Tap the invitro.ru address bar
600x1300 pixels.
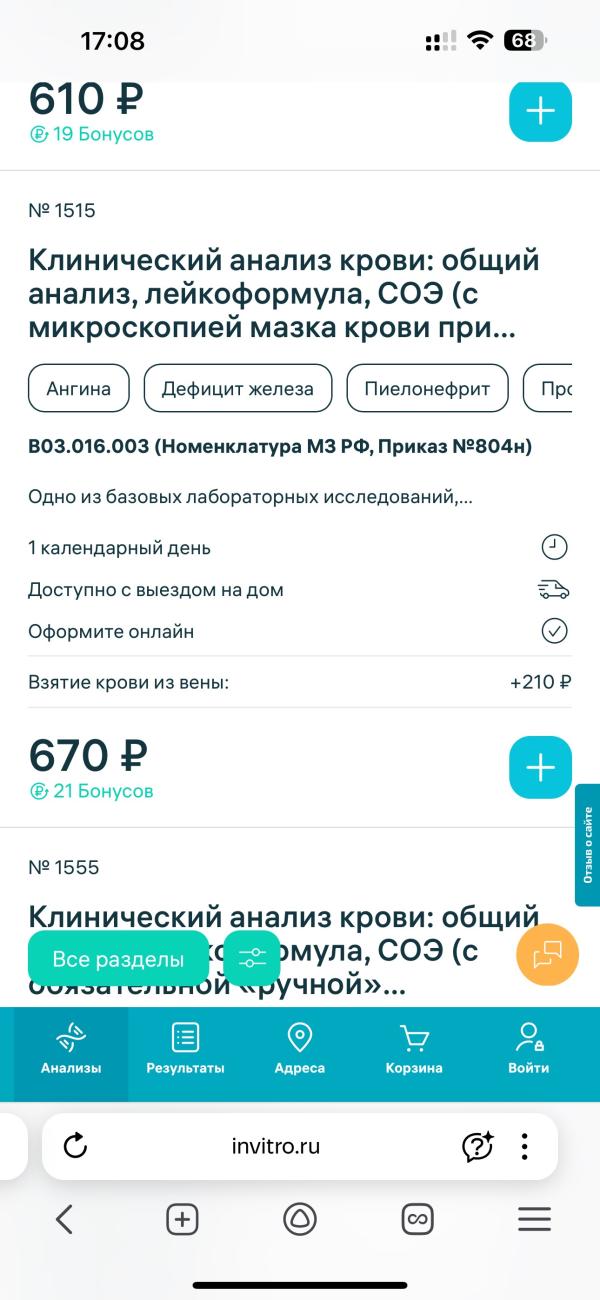pos(276,1146)
